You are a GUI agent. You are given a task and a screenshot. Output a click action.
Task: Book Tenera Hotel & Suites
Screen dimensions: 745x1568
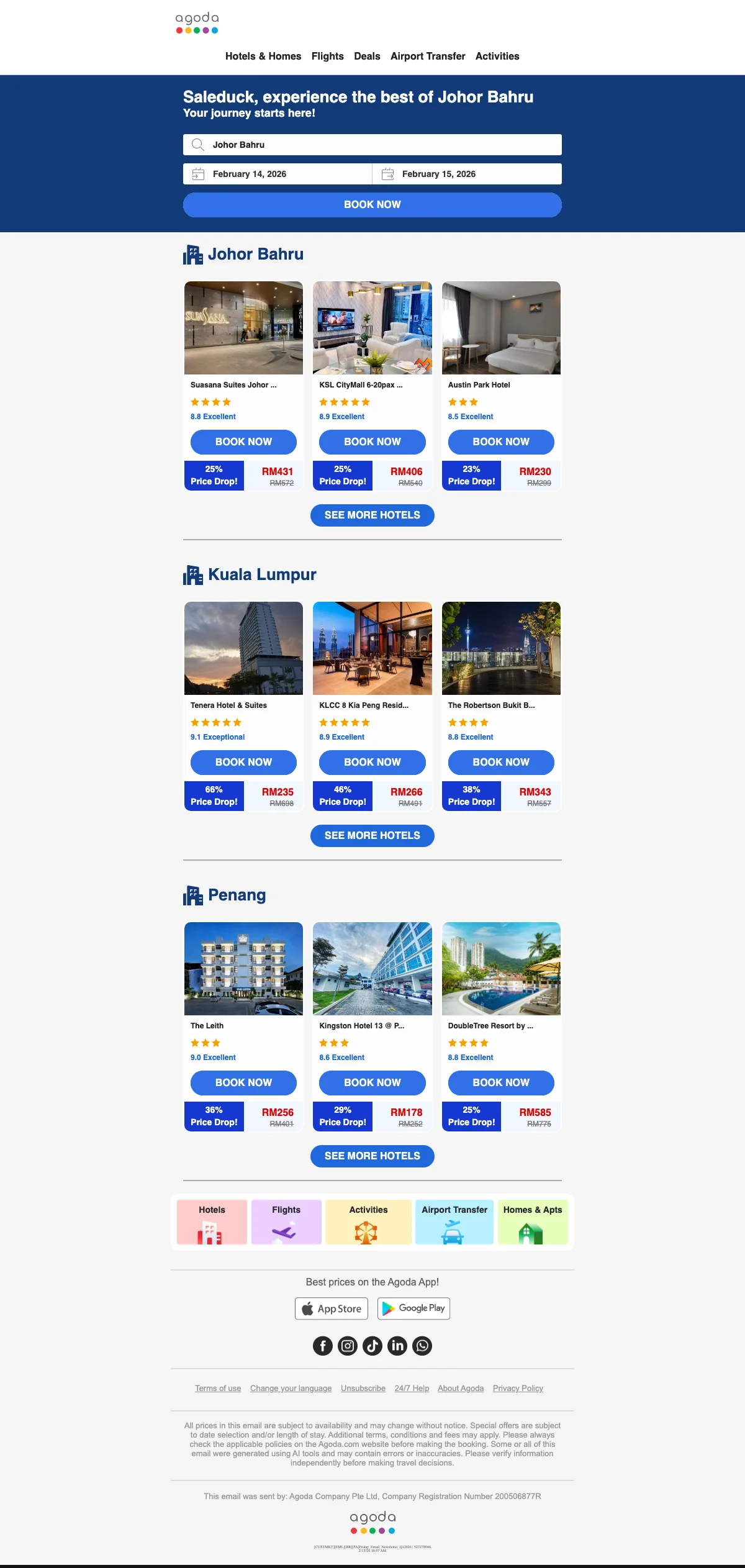[243, 762]
